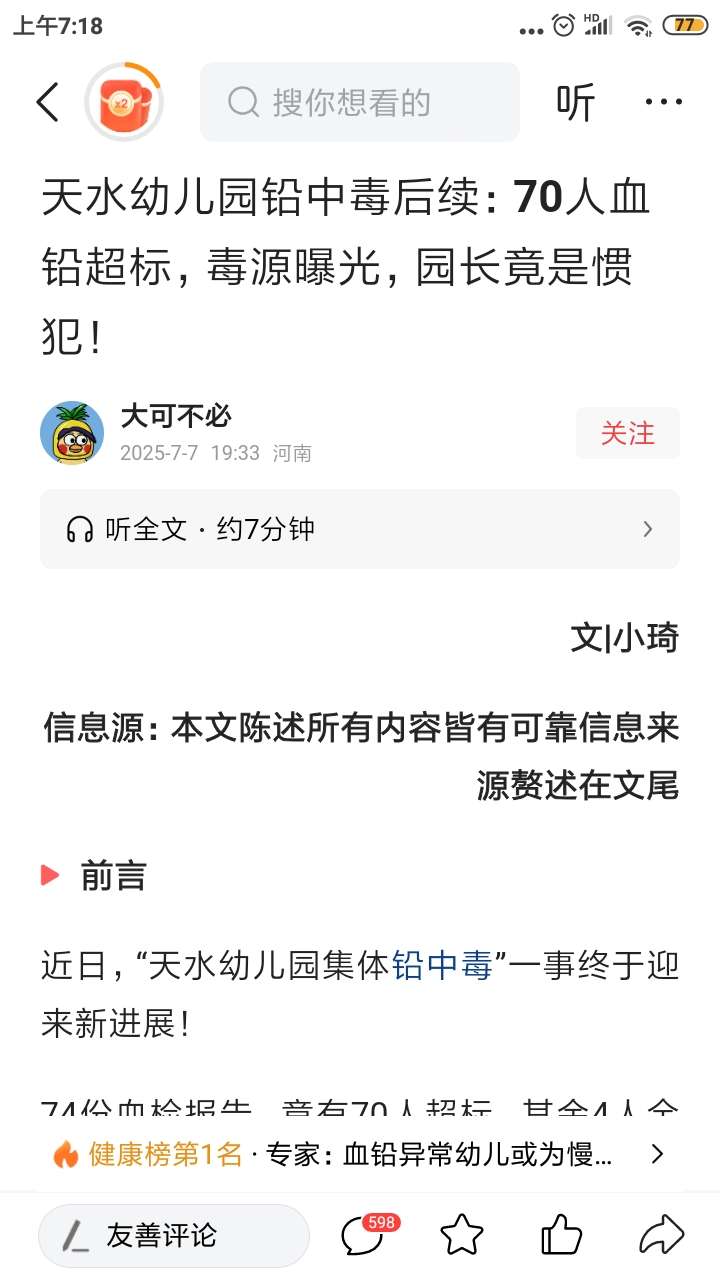Like the article with thumbs up

(x=561, y=1236)
